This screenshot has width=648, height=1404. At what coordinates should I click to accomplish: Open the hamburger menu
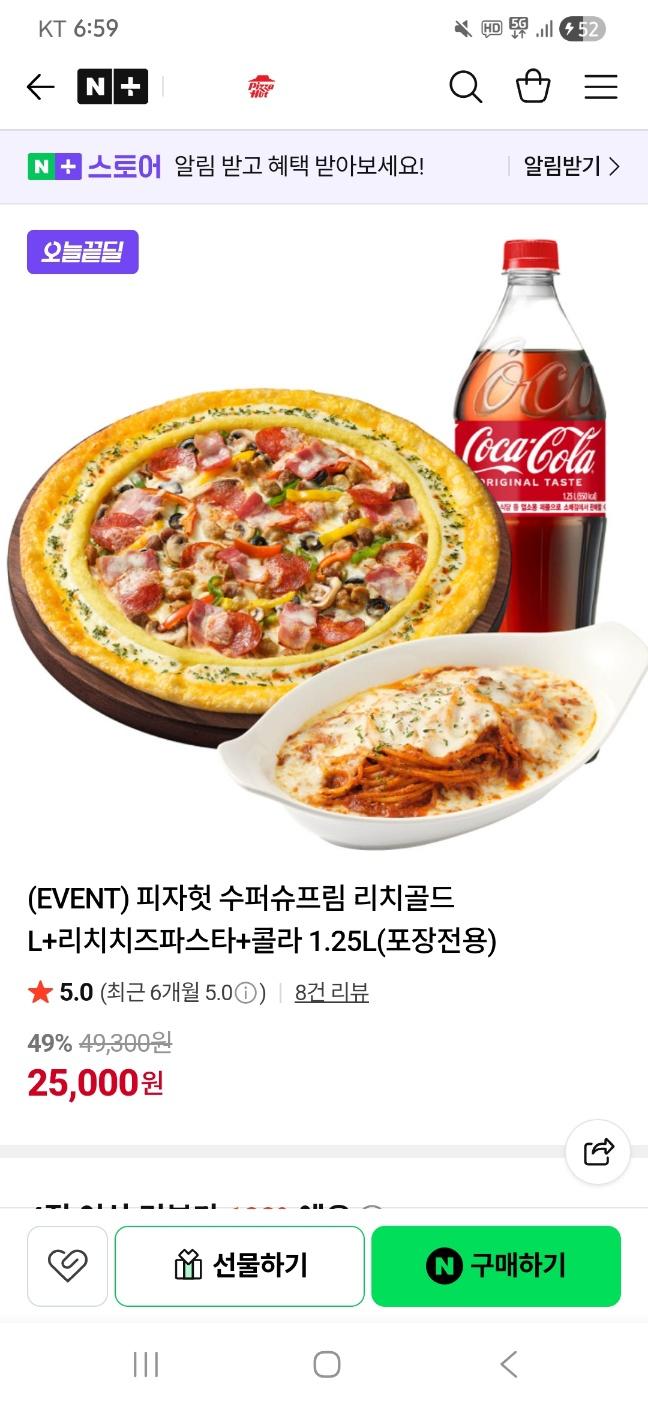click(x=601, y=88)
